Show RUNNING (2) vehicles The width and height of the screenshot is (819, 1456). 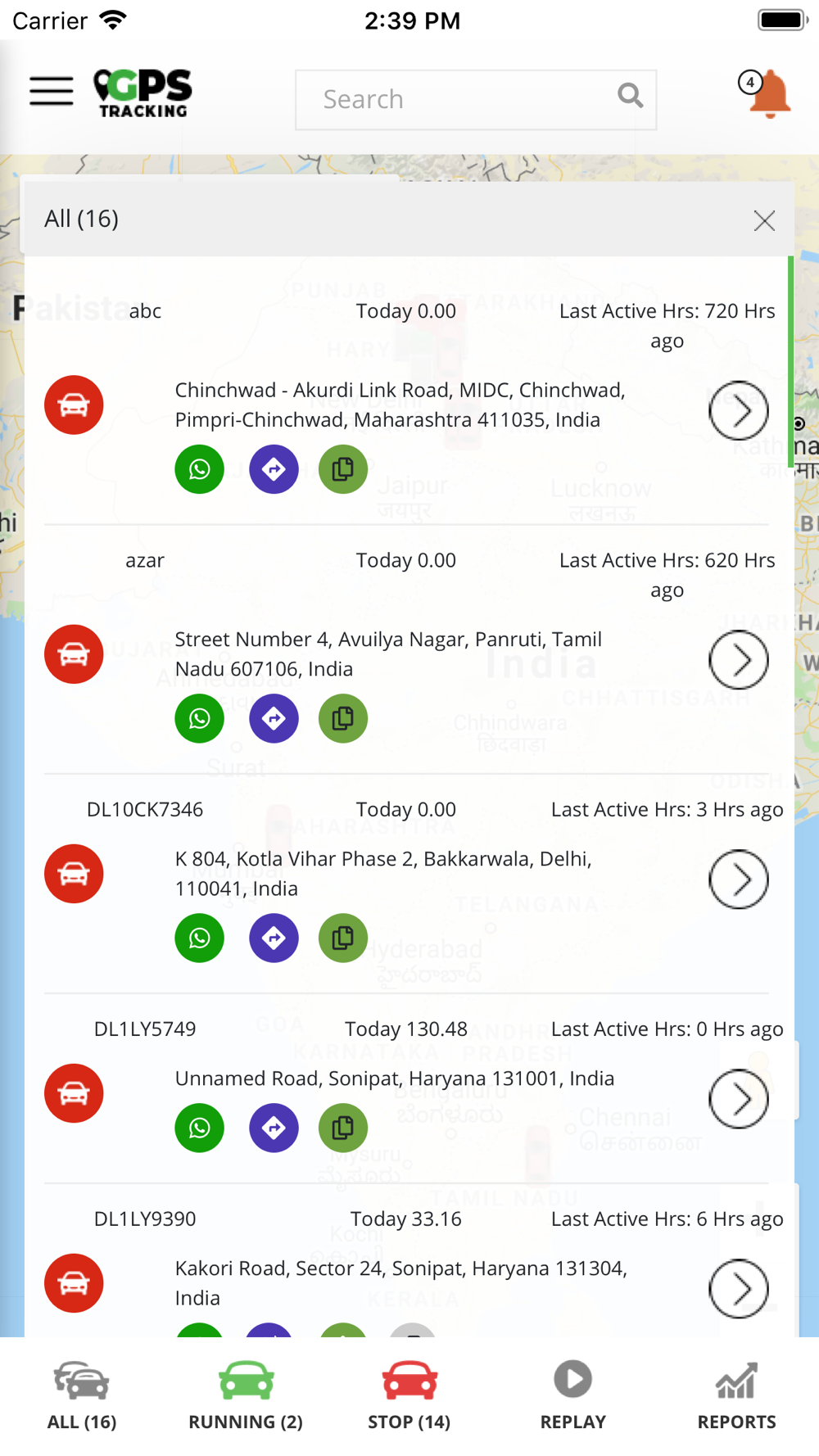pos(246,1395)
